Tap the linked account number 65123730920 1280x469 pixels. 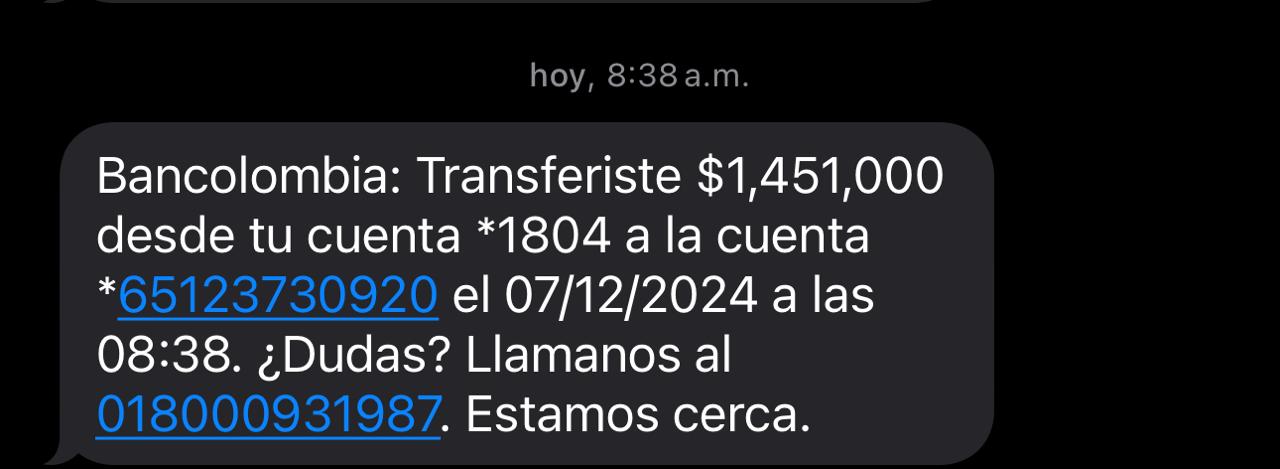click(277, 297)
